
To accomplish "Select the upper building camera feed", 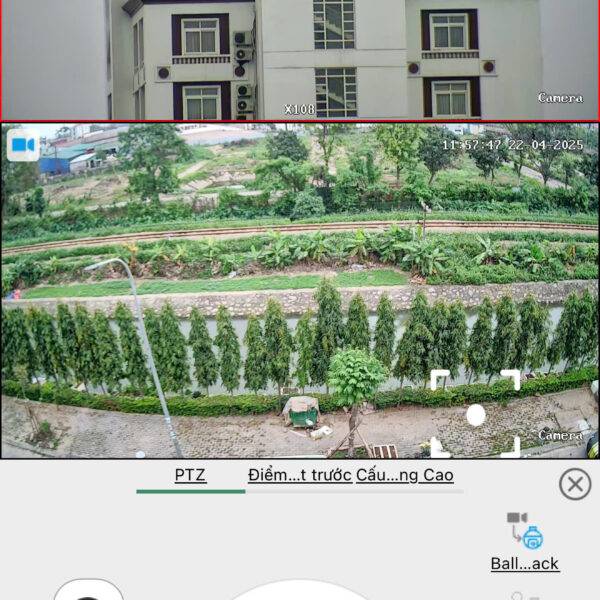I will tap(300, 60).
